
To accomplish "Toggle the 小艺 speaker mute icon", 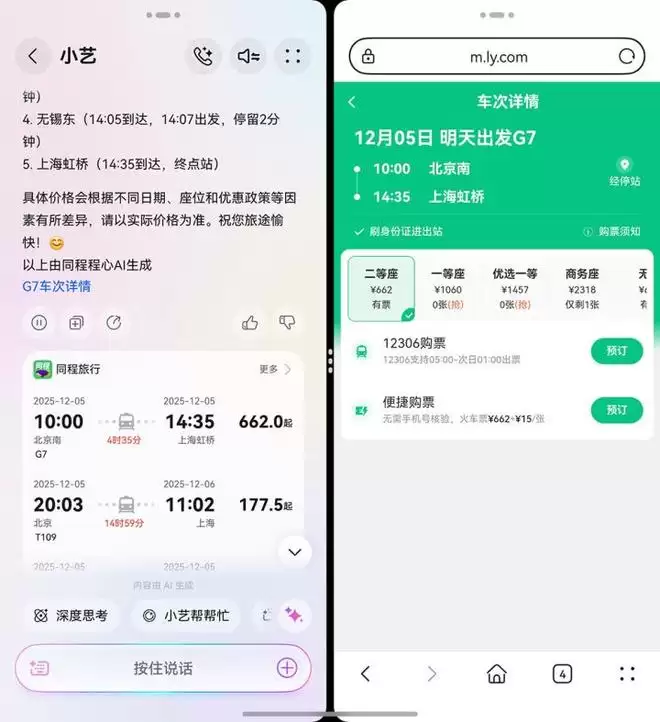I will click(x=248, y=56).
